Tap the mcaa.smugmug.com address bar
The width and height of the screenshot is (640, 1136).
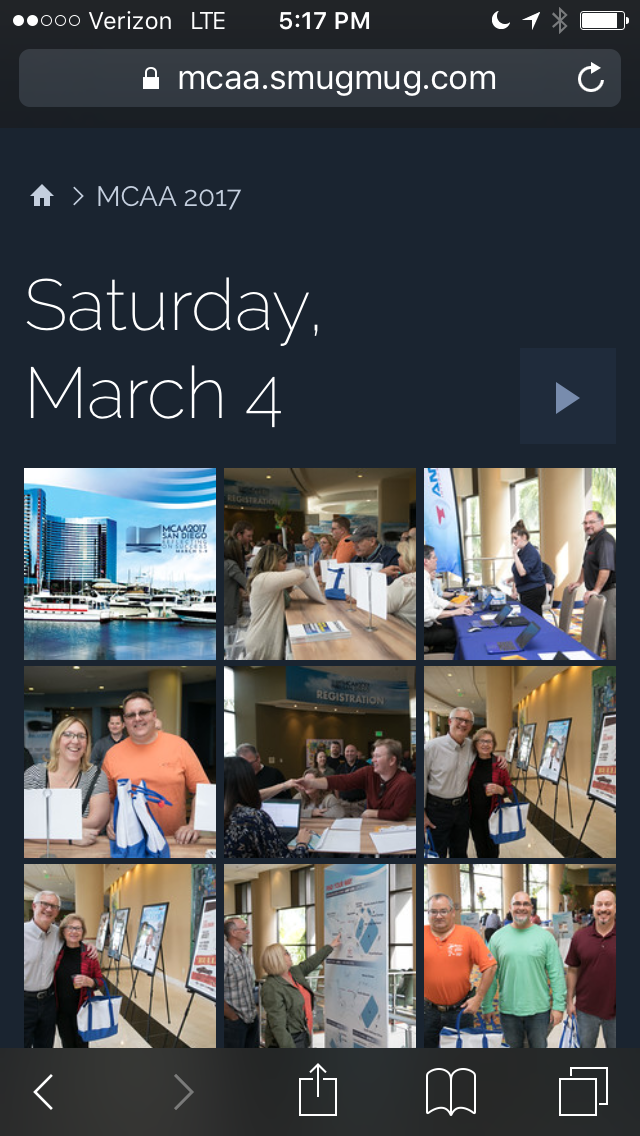pyautogui.click(x=320, y=78)
